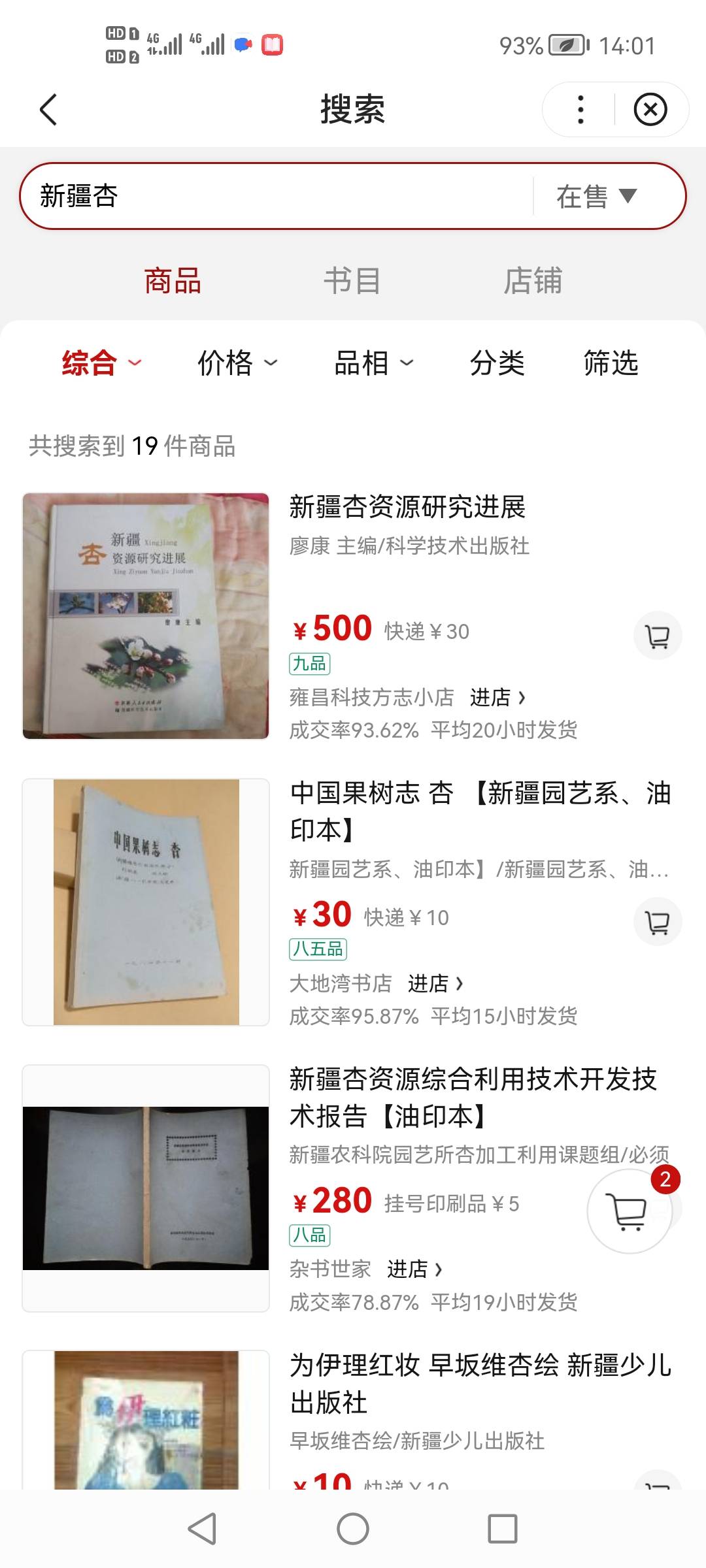Open the 综合 sort dropdown
This screenshot has height=1568, width=706.
(101, 363)
